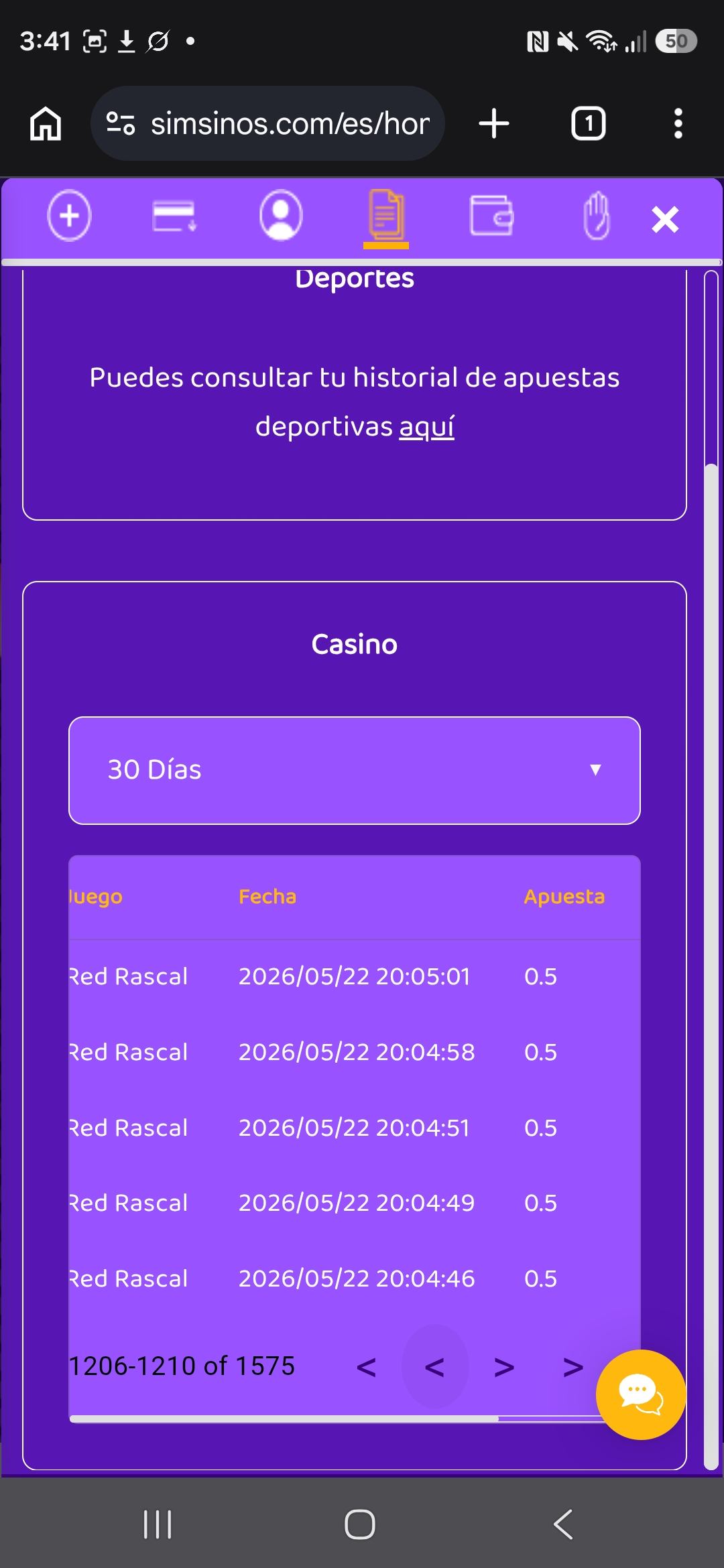Viewport: 724px width, 1568px height.
Task: Jump to the last page of results
Action: (573, 1367)
